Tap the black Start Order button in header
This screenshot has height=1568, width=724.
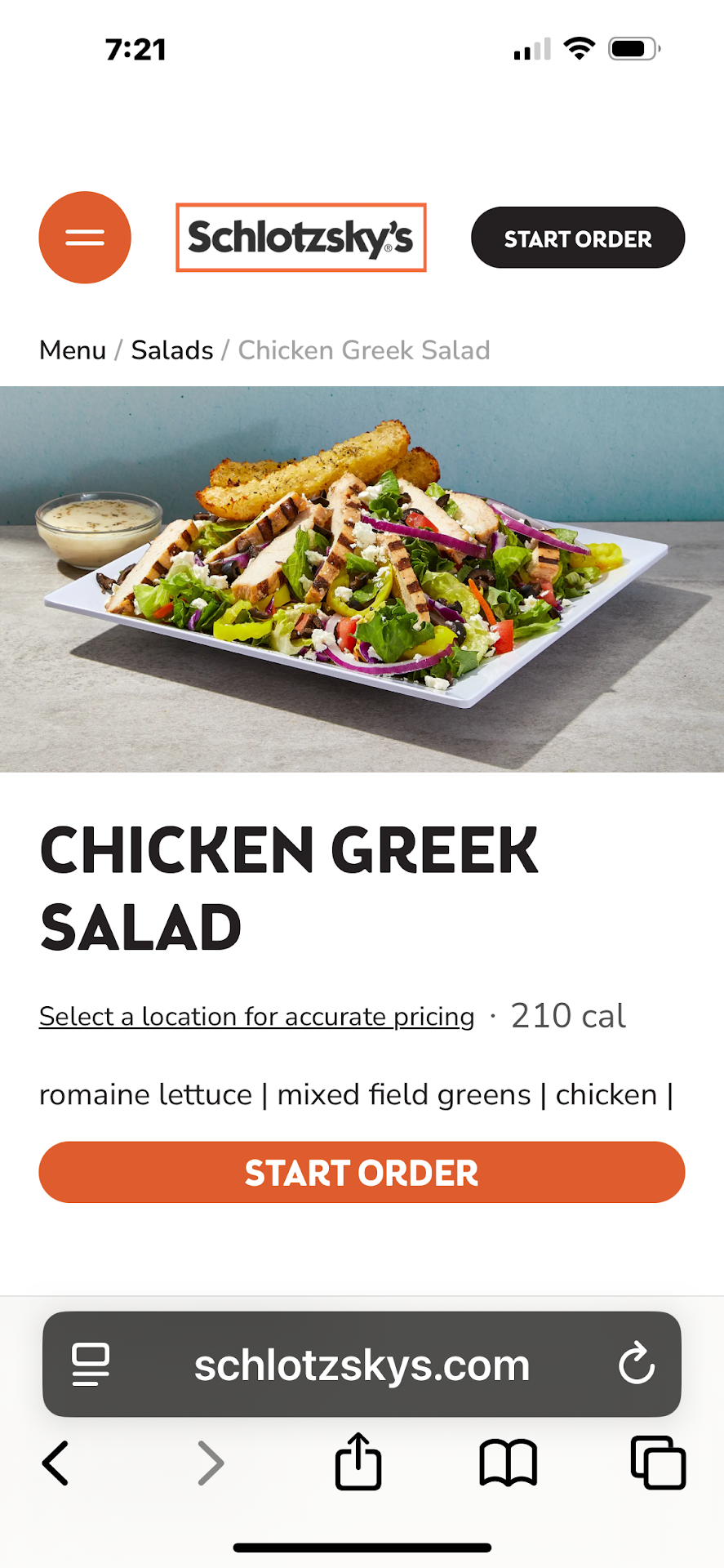[578, 238]
